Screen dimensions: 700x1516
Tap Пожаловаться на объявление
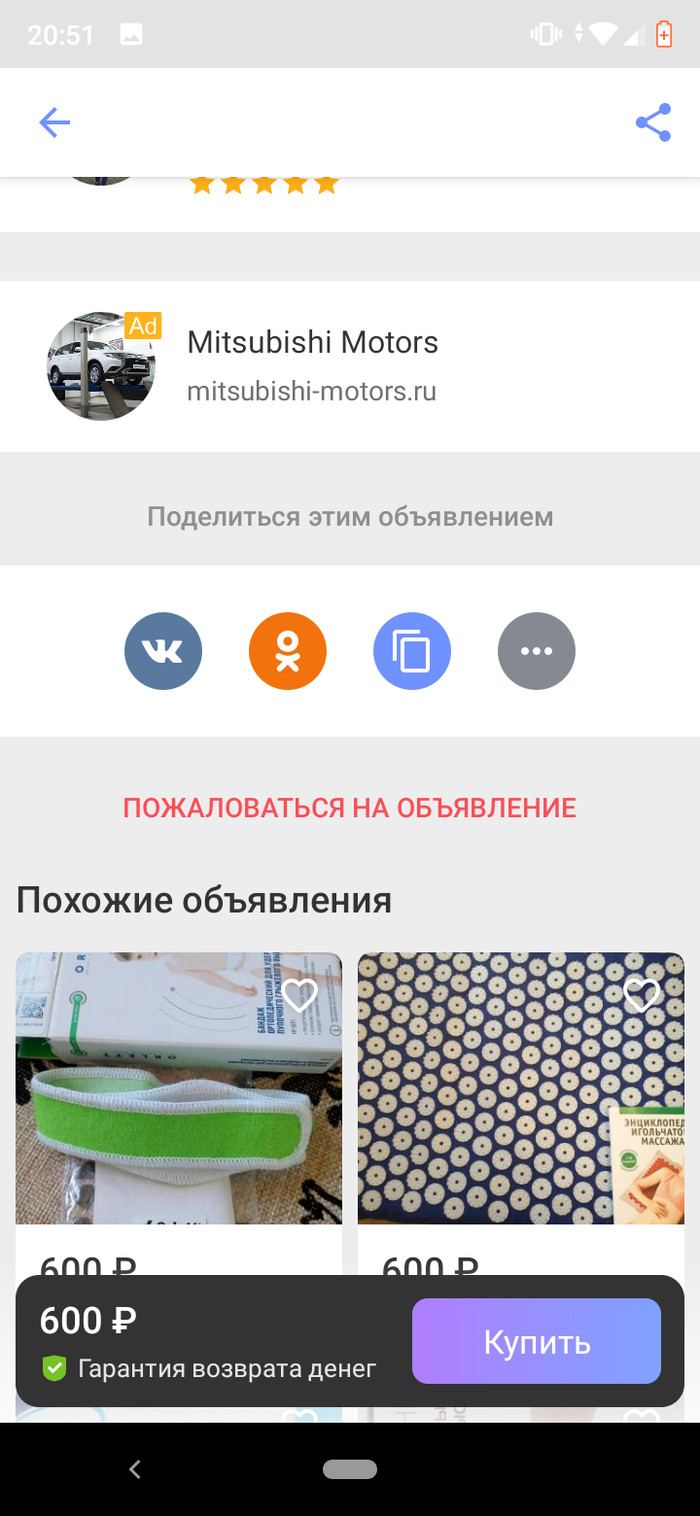pos(349,807)
